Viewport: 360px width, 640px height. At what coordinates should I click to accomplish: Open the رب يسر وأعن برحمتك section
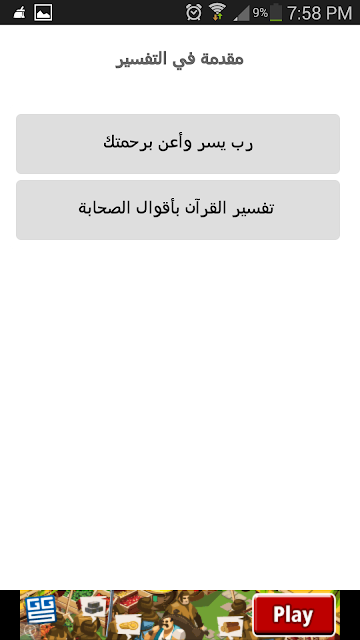[178, 144]
